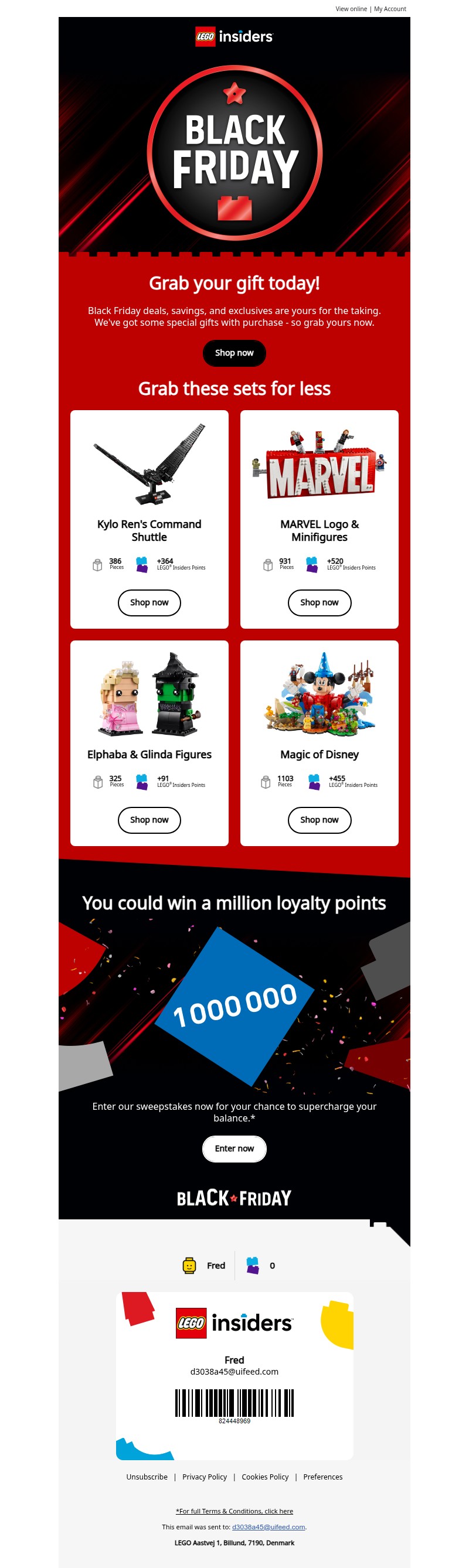This screenshot has height=1568, width=469.
Task: Open email Preferences
Action: [x=323, y=1477]
